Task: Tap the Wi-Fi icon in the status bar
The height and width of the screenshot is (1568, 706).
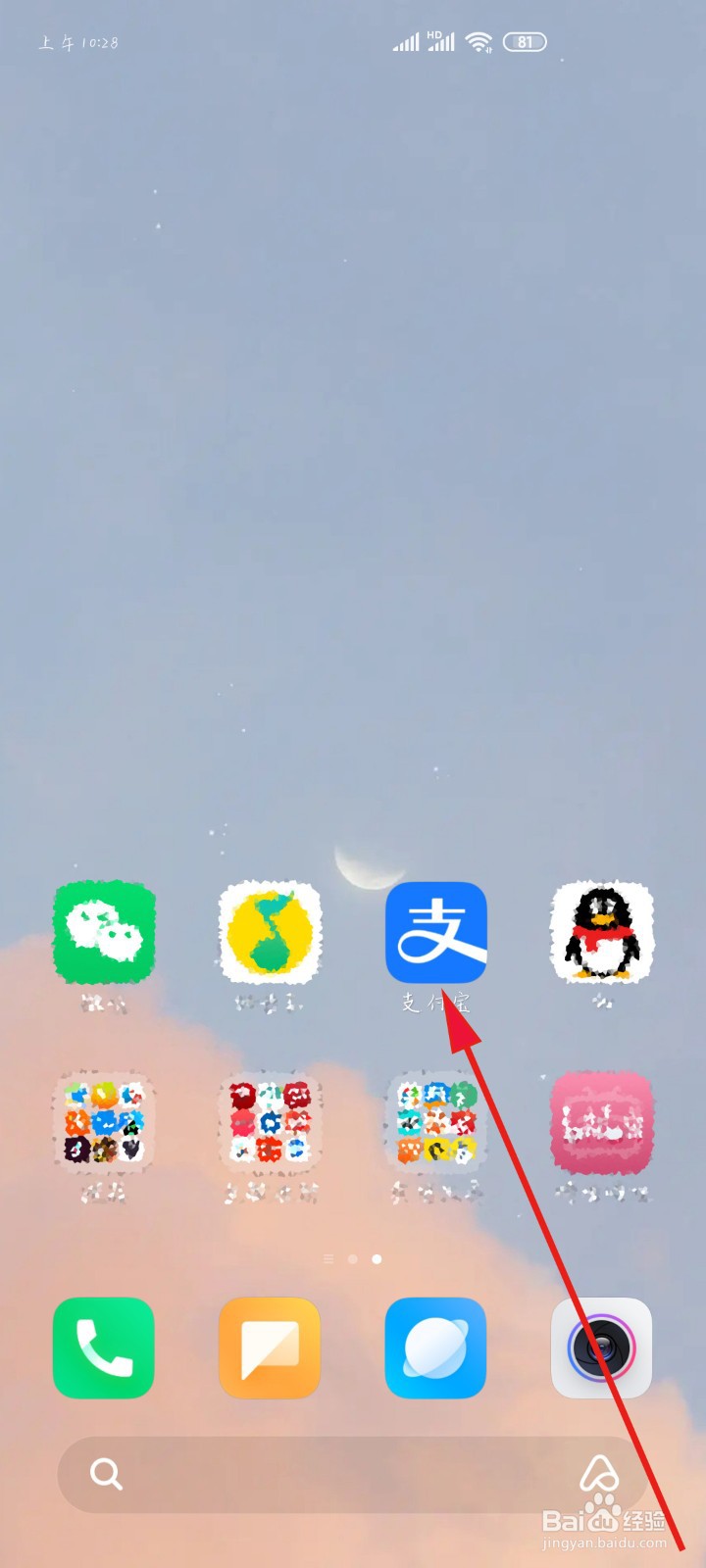Action: [x=479, y=41]
